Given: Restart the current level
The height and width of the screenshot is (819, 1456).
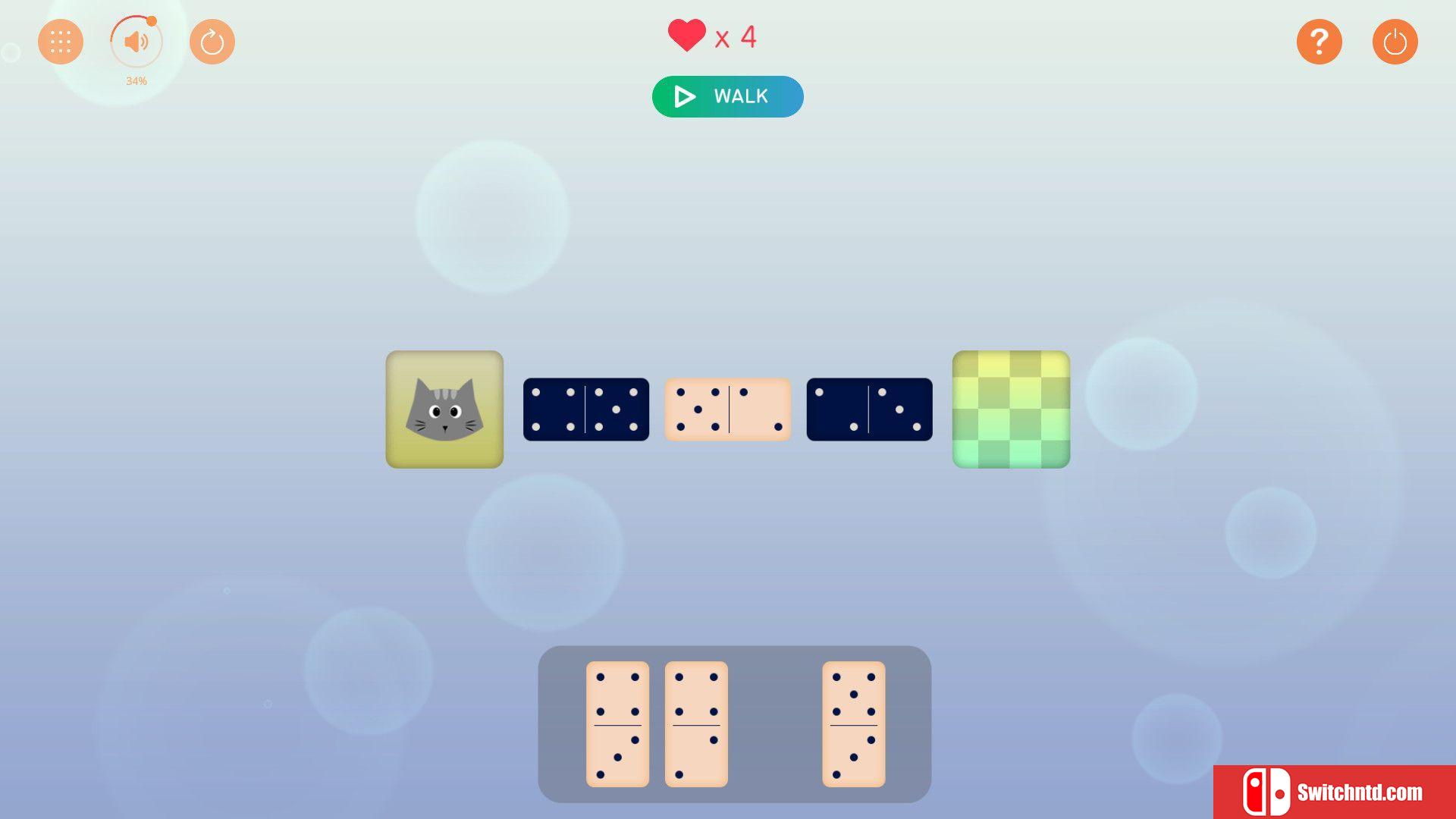Looking at the screenshot, I should click(212, 42).
